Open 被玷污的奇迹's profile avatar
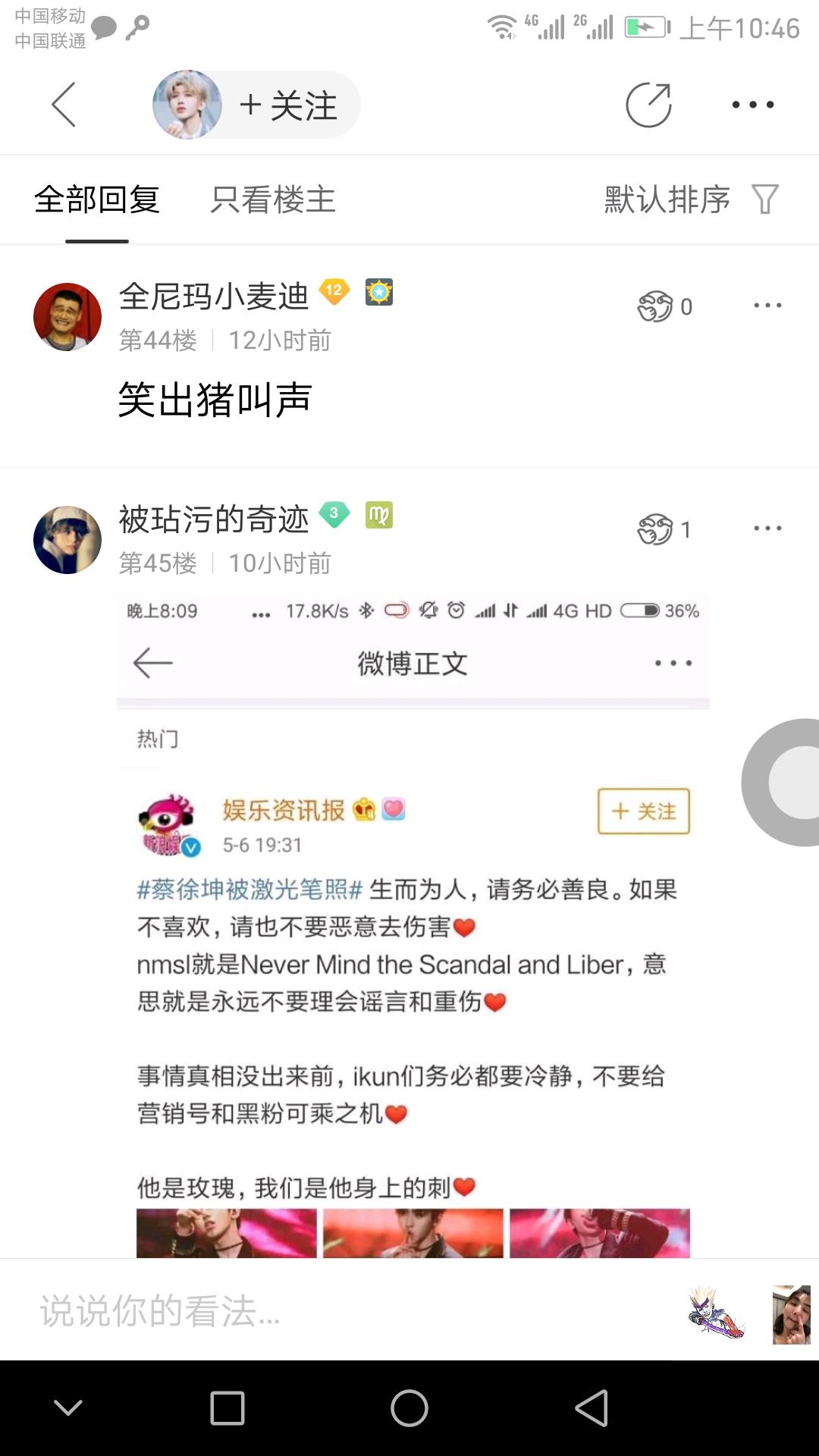This screenshot has width=819, height=1456. pyautogui.click(x=67, y=540)
